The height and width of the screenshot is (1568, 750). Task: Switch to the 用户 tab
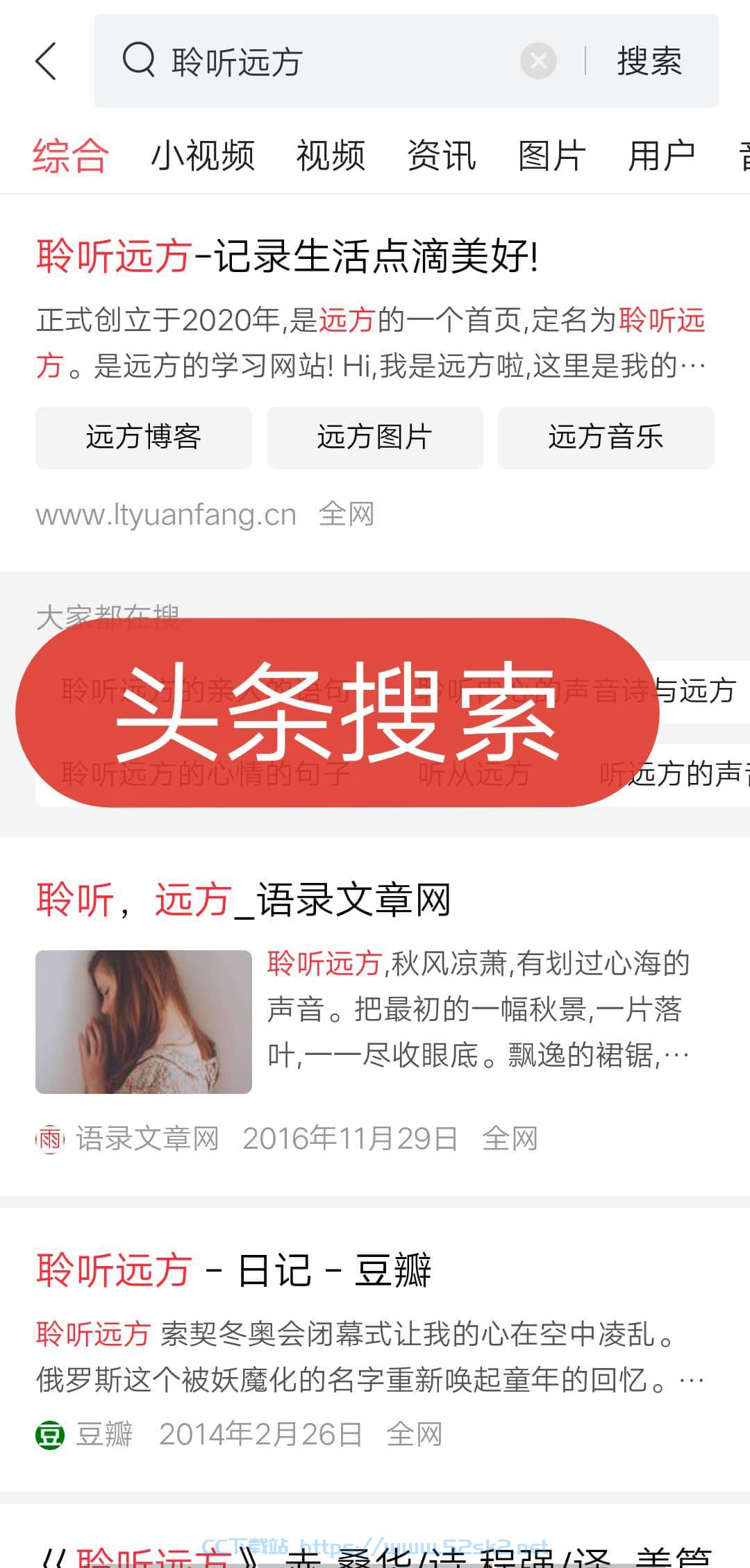point(662,155)
